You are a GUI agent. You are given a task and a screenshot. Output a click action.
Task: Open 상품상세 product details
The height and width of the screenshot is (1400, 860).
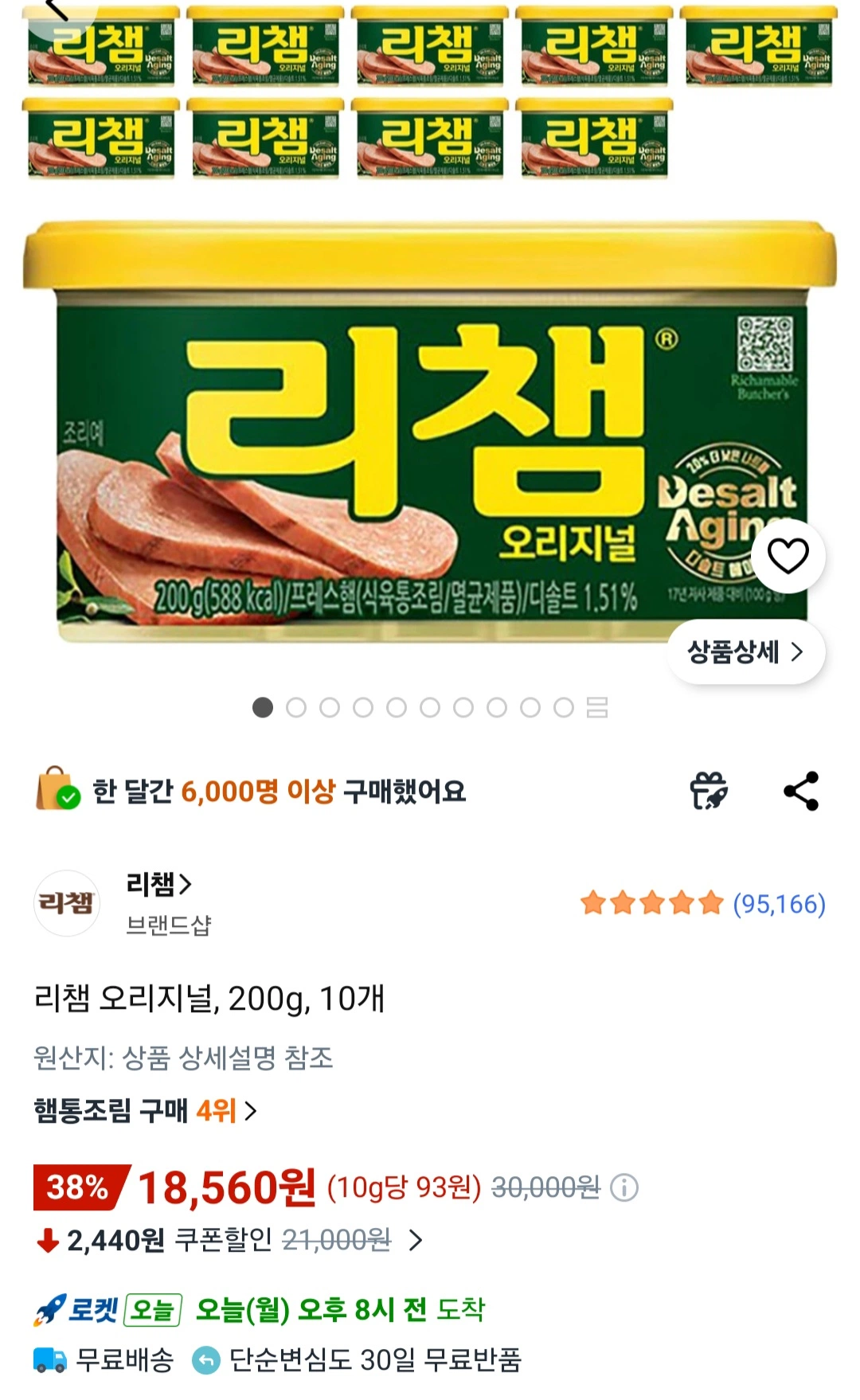pos(745,652)
